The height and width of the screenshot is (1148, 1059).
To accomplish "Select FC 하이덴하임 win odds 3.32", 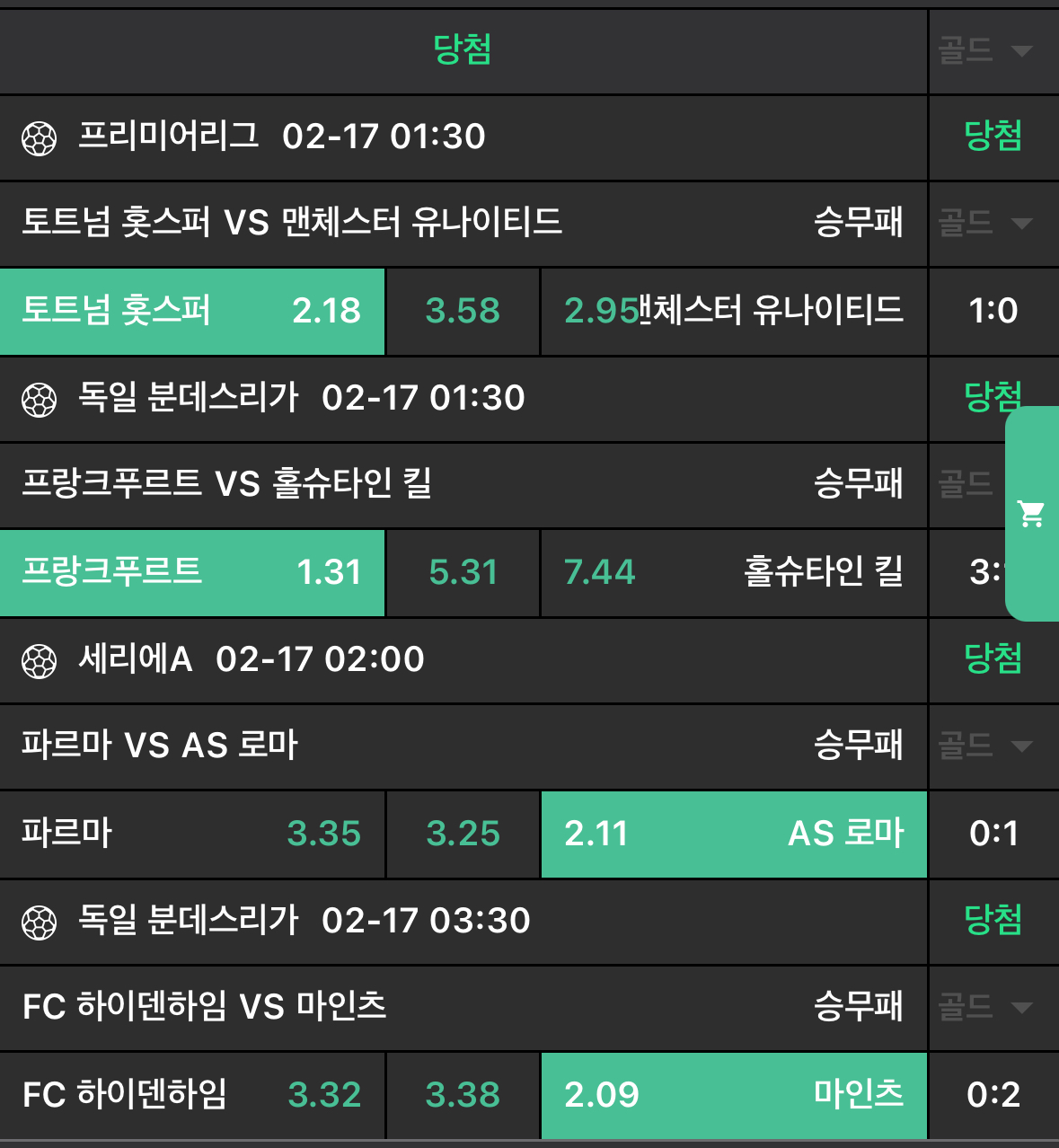I will coord(192,1095).
